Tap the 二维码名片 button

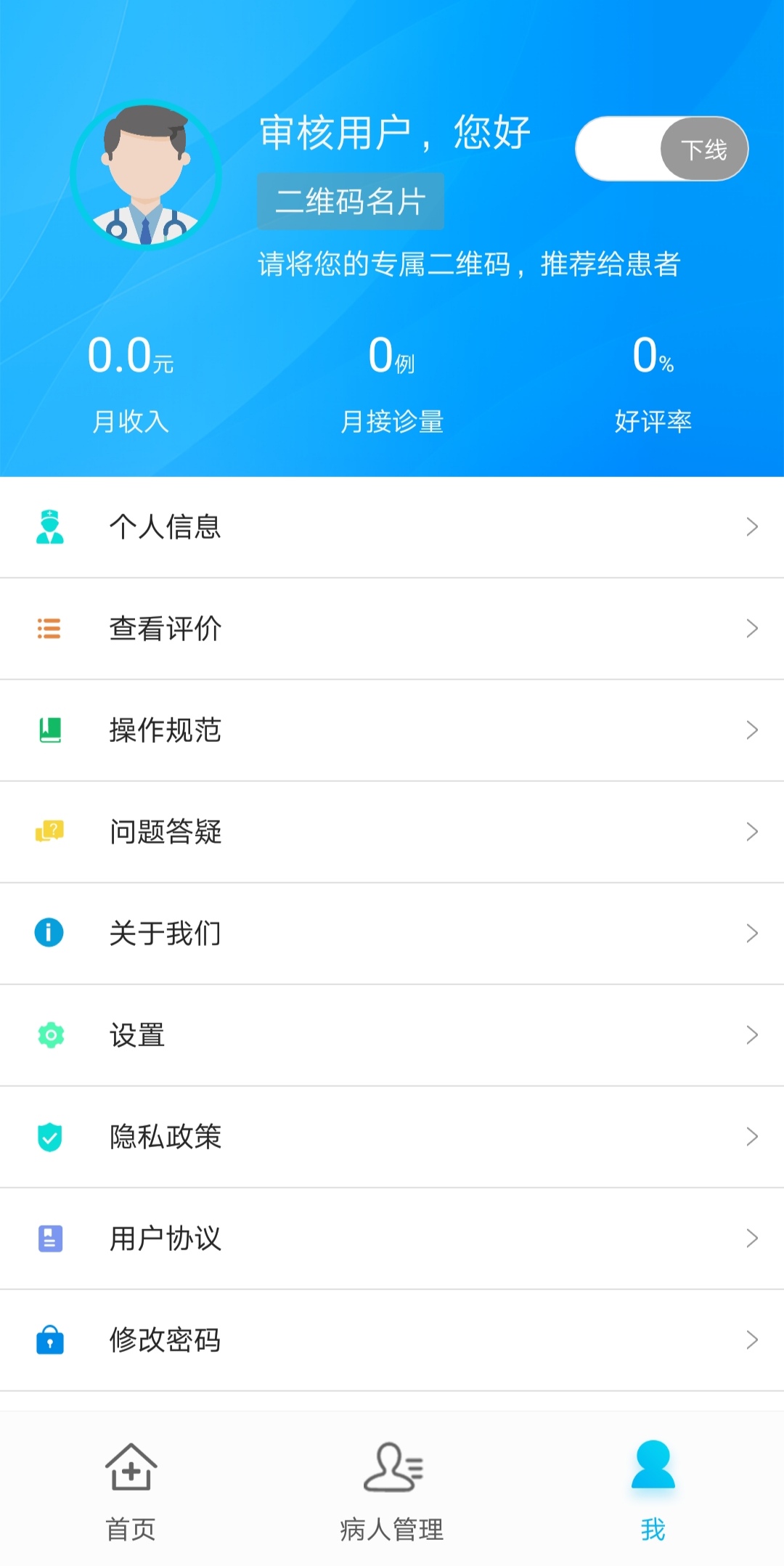coord(351,201)
